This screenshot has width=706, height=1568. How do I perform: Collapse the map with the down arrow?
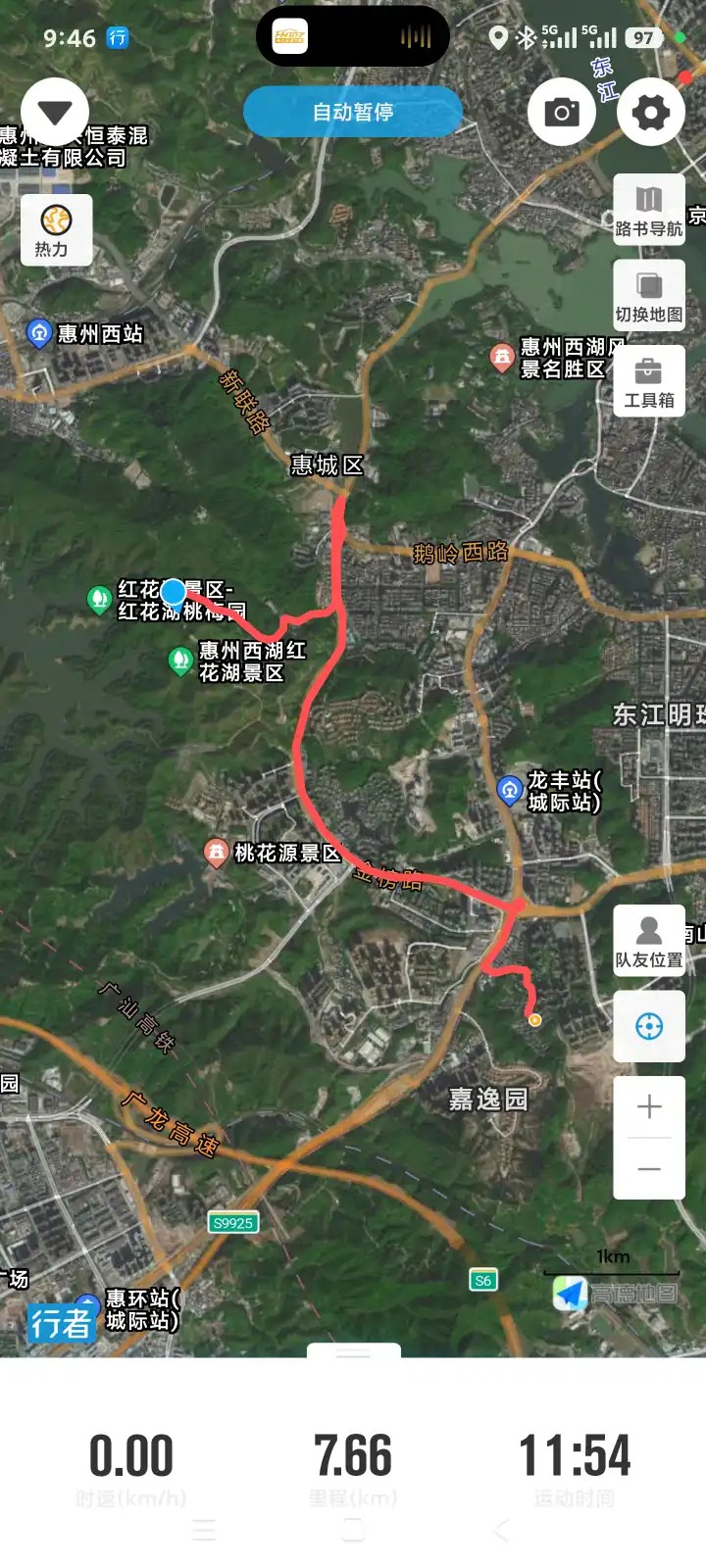(55, 113)
